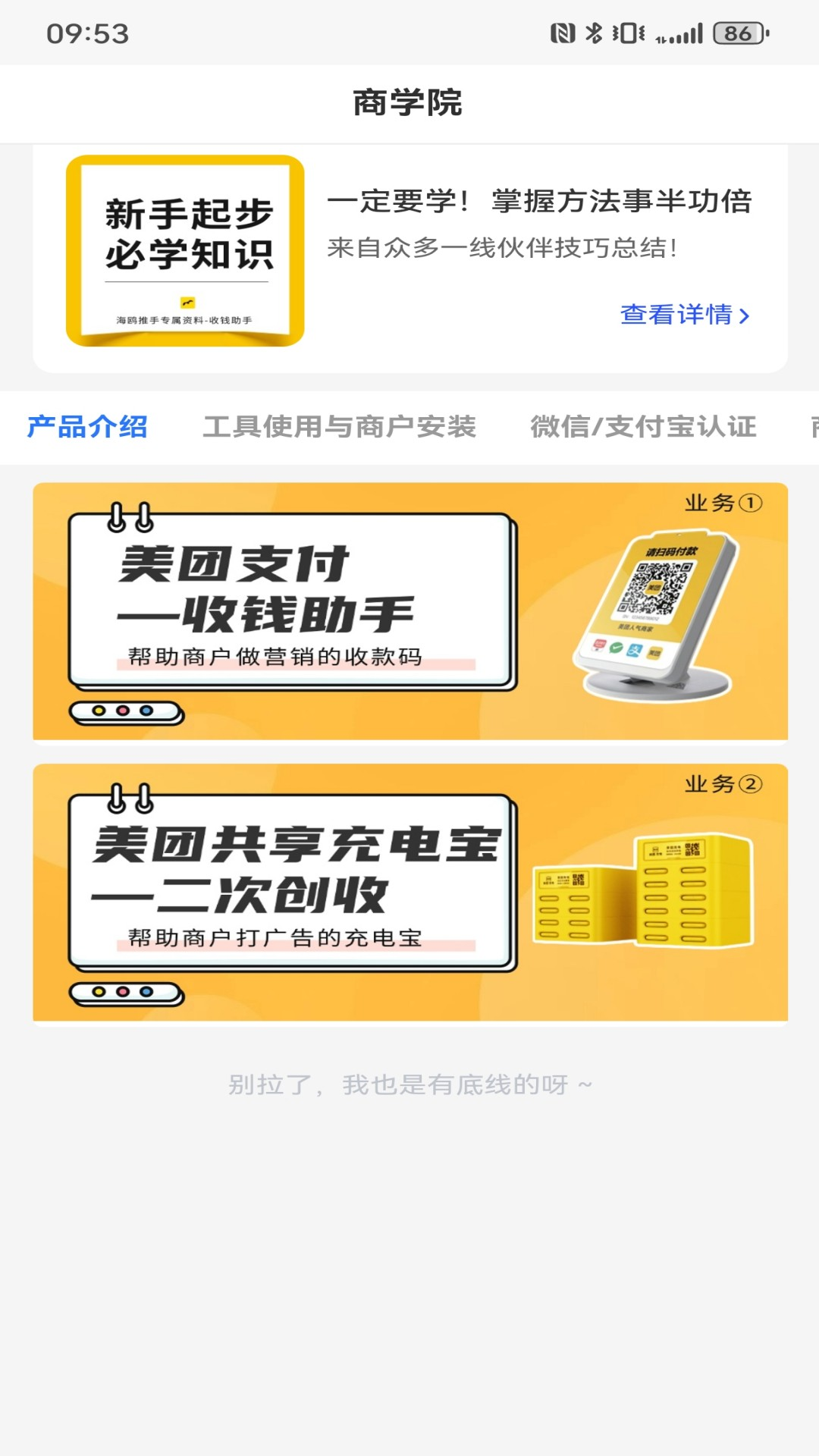Open the partially visible rightmost tab
Image resolution: width=819 pixels, height=1456 pixels.
pos(811,427)
